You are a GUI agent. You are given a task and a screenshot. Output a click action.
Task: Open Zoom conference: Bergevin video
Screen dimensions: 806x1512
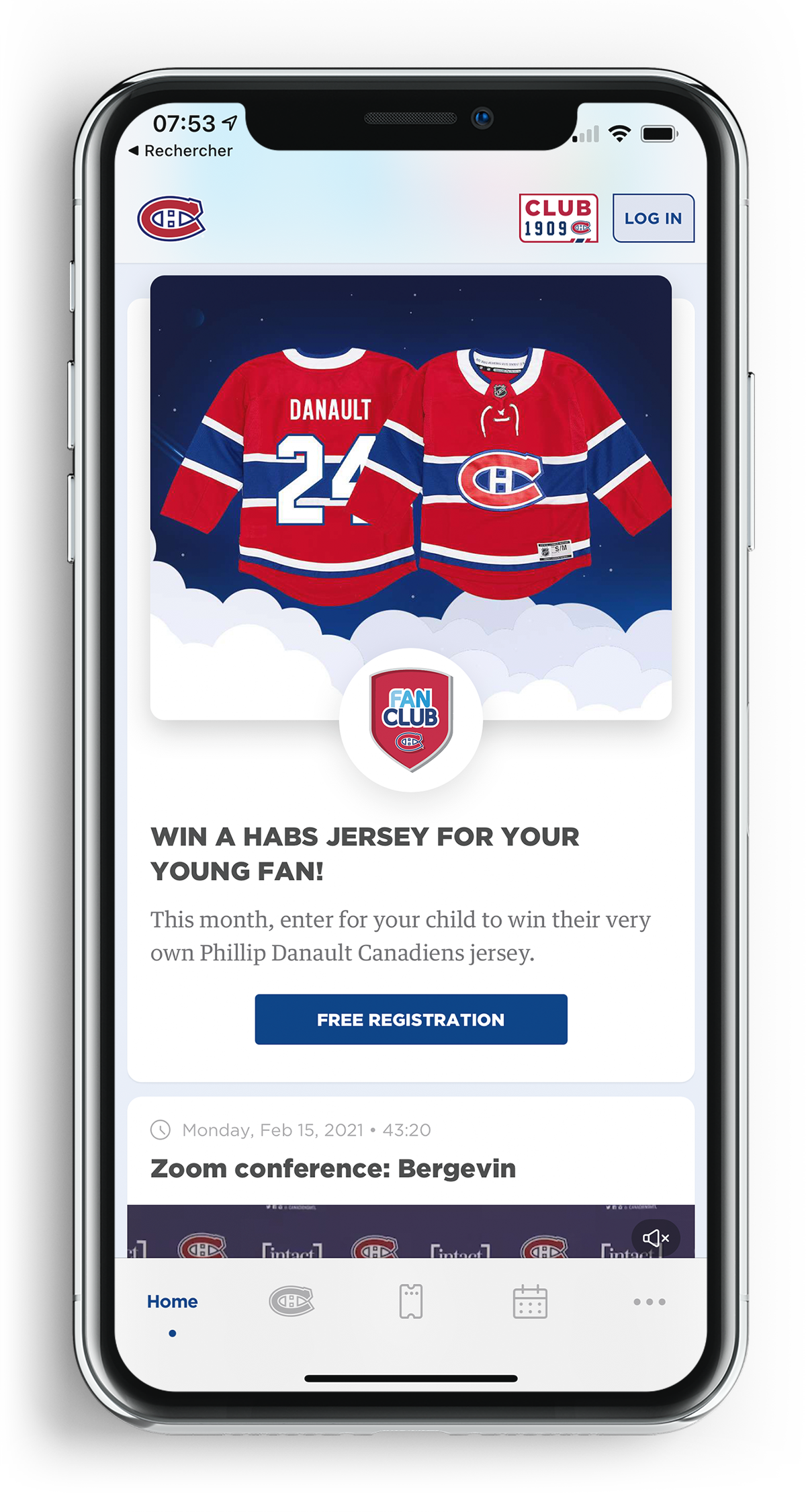(x=332, y=1169)
